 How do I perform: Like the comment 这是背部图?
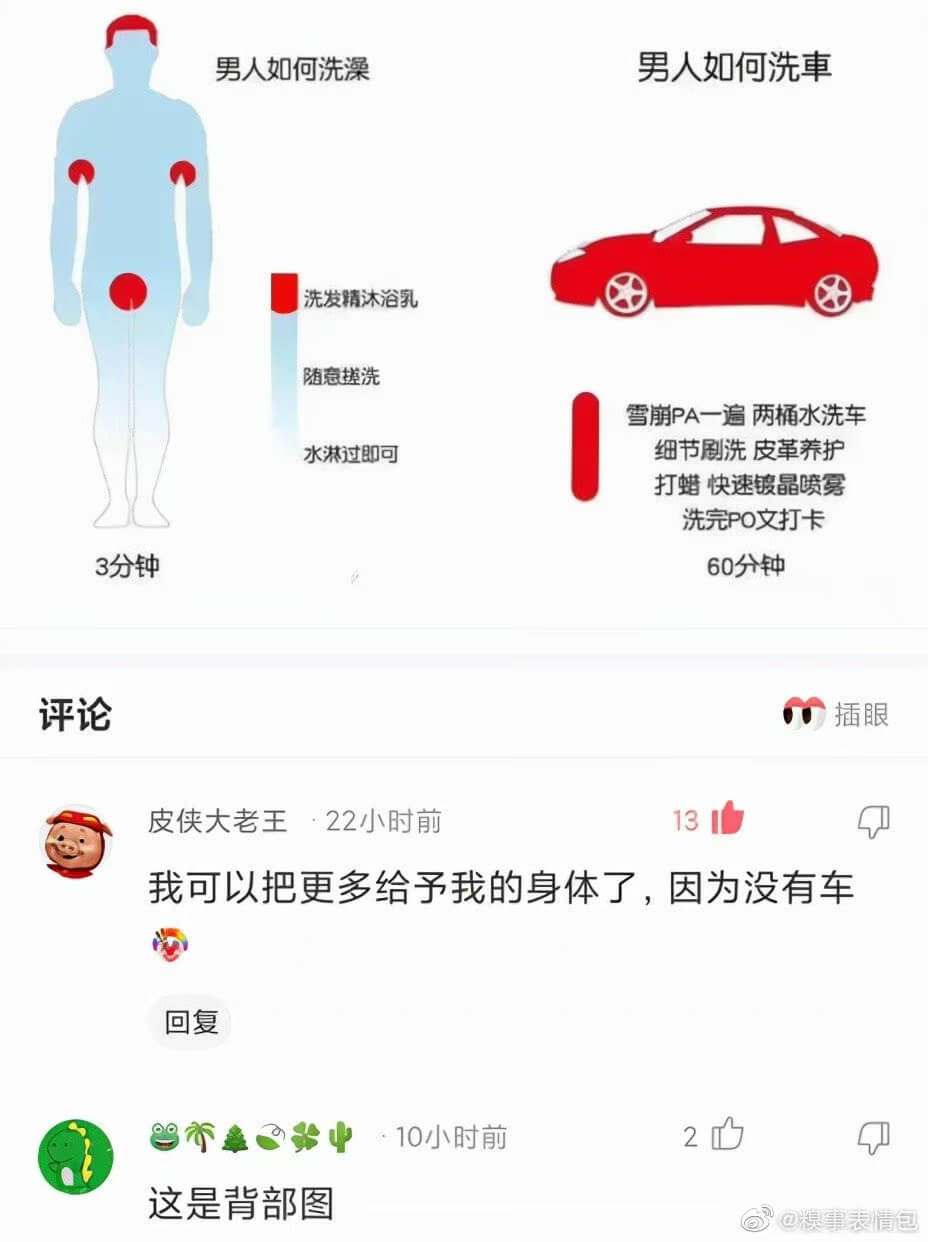[x=727, y=1135]
